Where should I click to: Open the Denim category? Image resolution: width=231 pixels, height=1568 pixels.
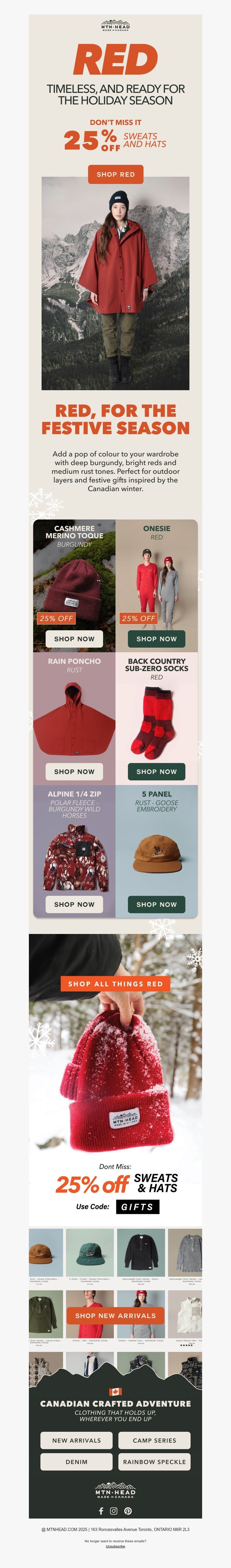click(x=77, y=1462)
